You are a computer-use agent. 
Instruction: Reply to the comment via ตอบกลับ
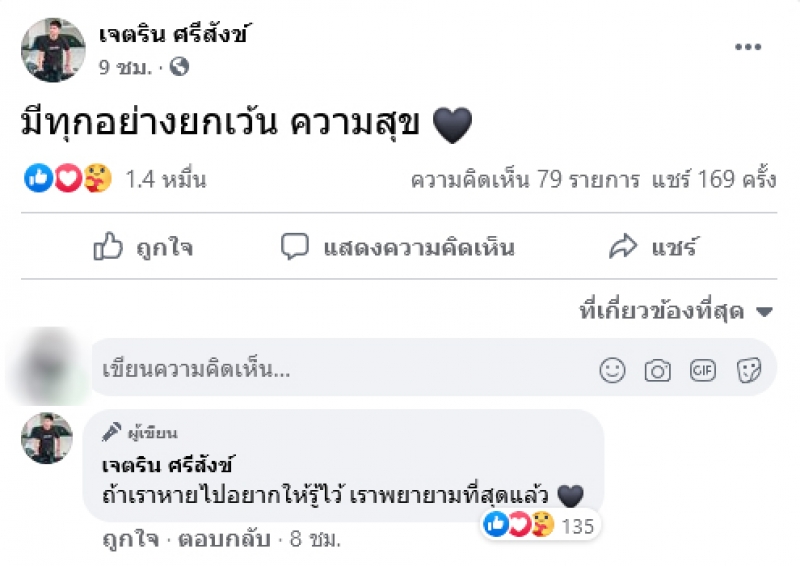(x=225, y=540)
